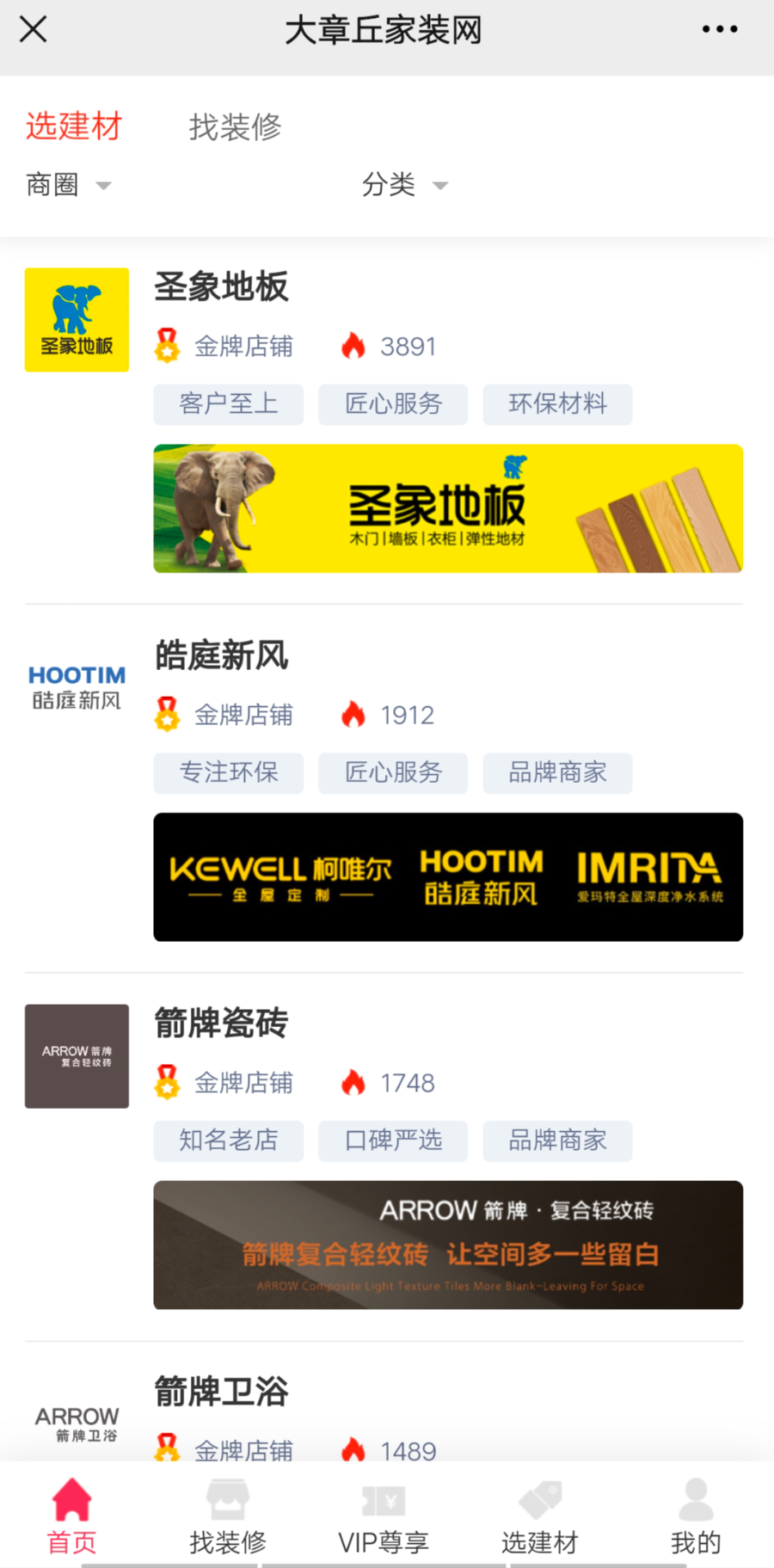Switch to 选建材 in bottom navigation

(x=540, y=1516)
